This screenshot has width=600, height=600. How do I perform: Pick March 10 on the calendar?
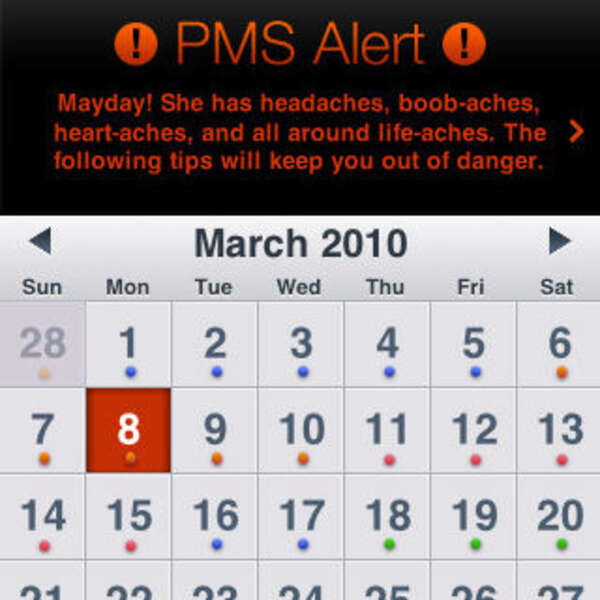[301, 430]
